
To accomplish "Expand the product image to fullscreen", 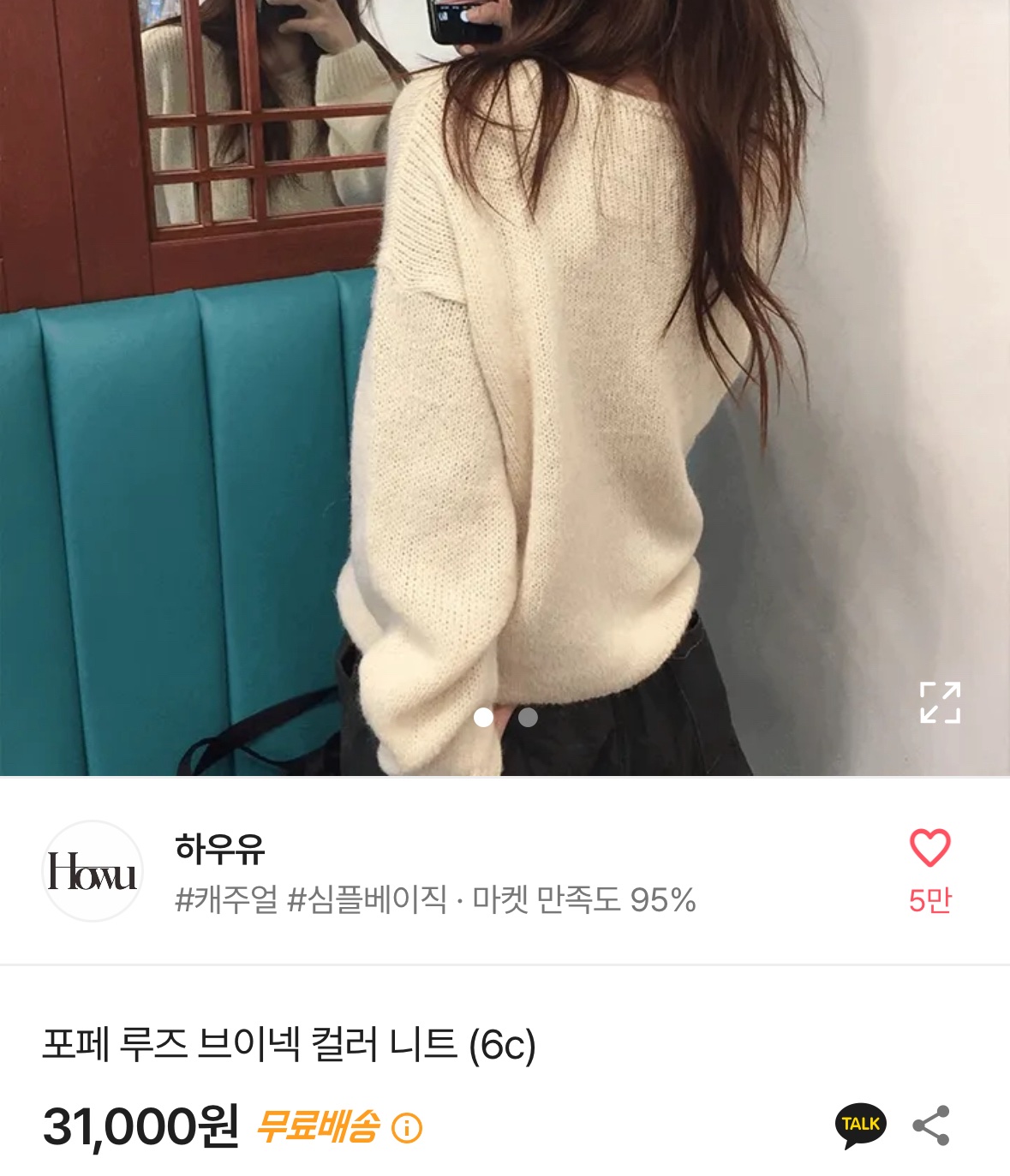I will 940,702.
